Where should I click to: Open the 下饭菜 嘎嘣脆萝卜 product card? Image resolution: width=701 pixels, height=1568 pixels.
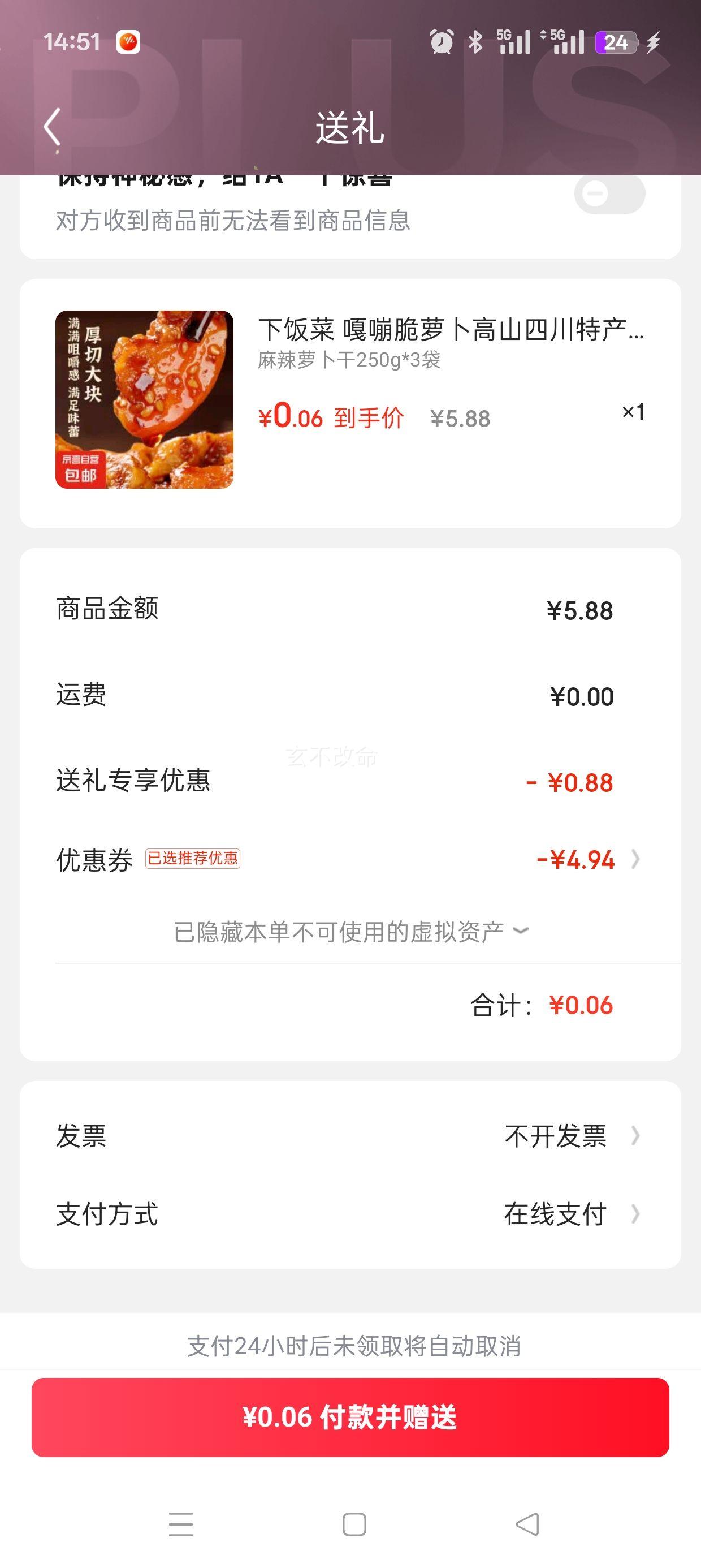[x=350, y=403]
